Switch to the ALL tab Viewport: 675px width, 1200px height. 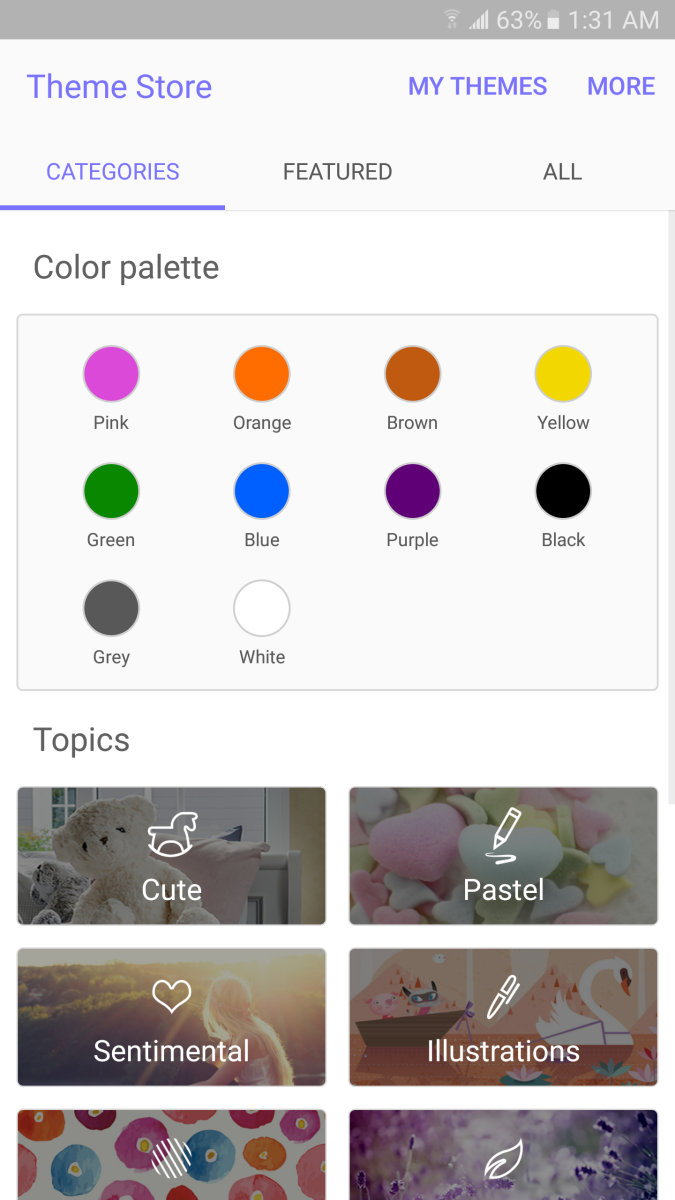pyautogui.click(x=562, y=172)
